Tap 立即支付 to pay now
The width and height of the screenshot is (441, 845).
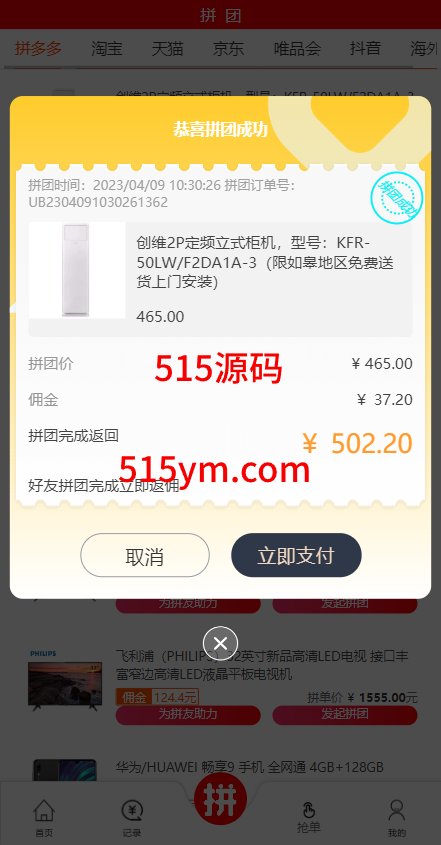[296, 556]
